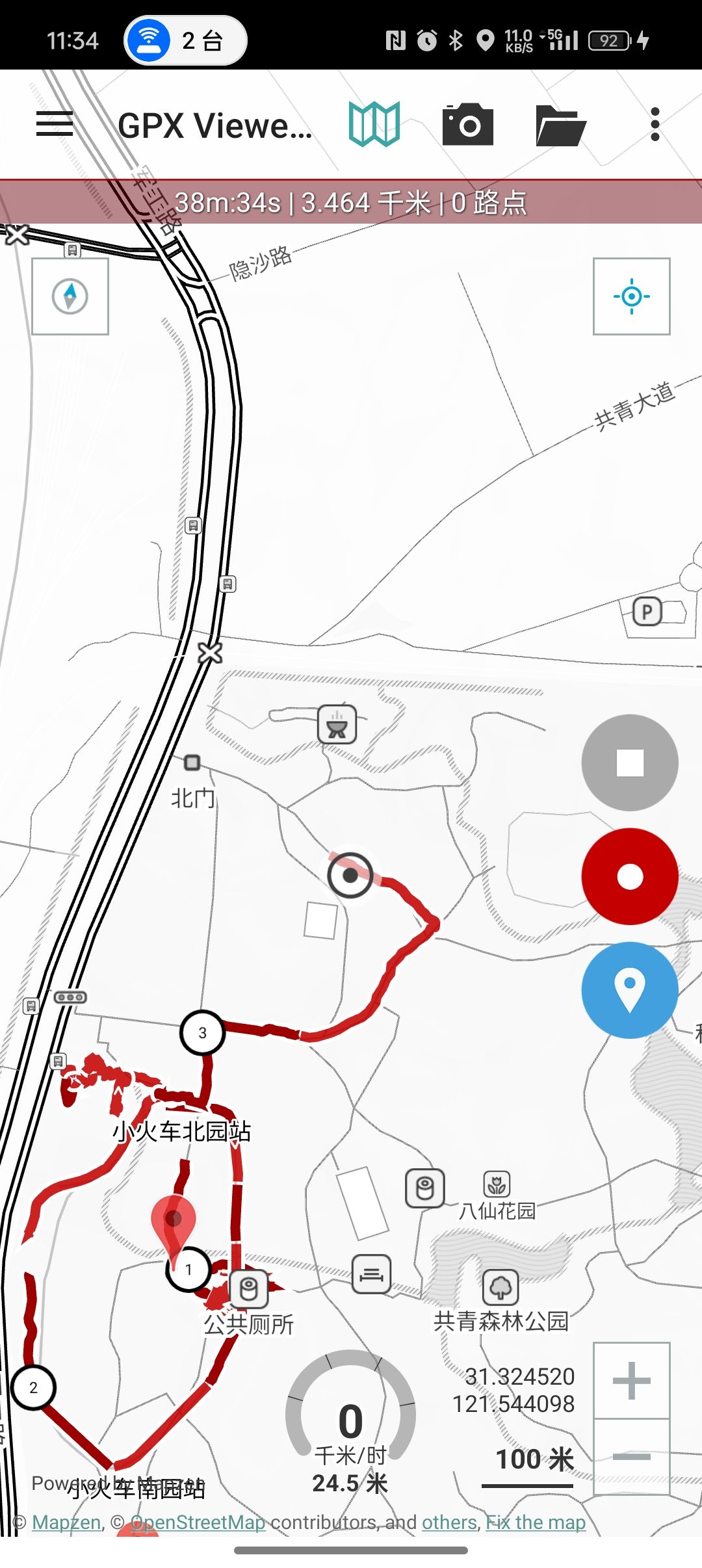702x1568 pixels.
Task: Tap the compass orientation button
Action: tap(70, 296)
